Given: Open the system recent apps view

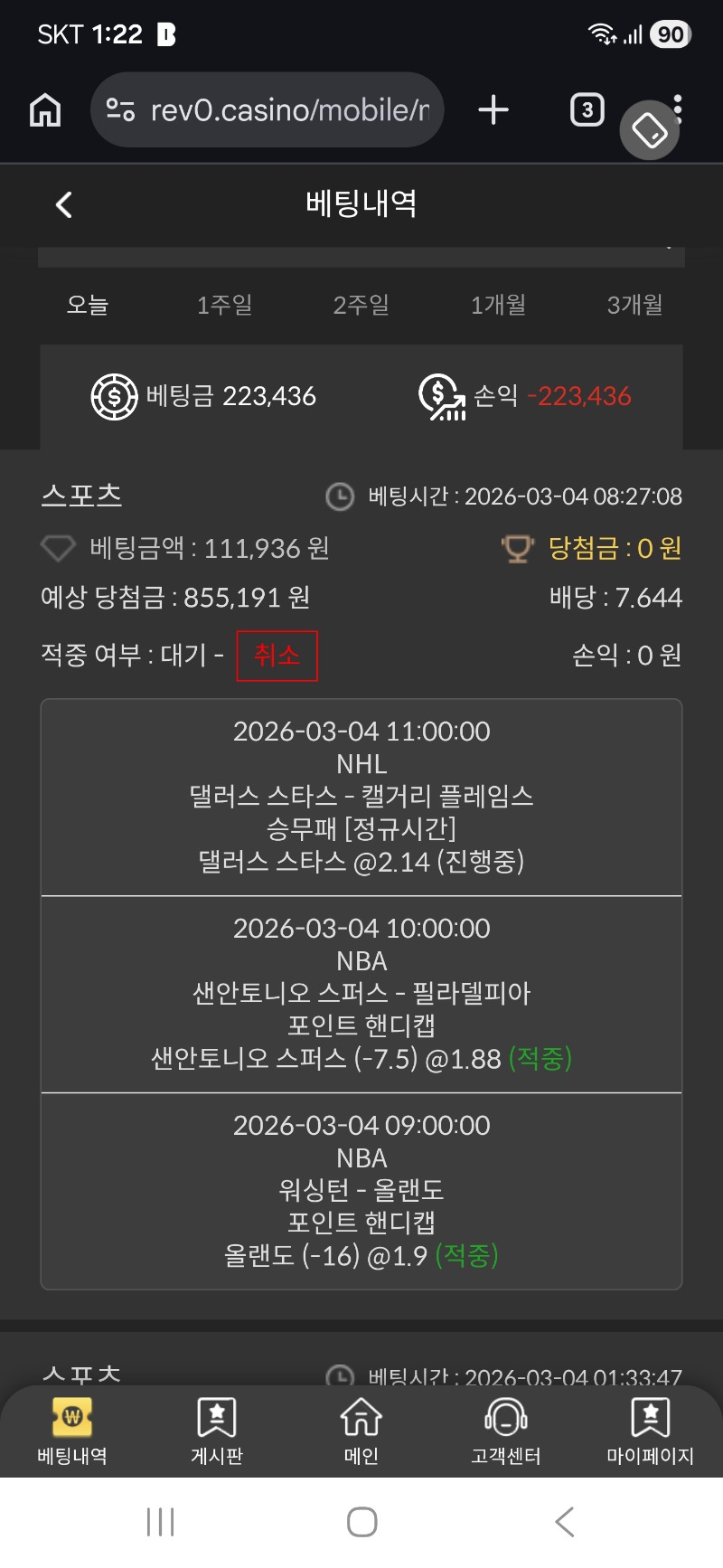Looking at the screenshot, I should pos(160,1522).
